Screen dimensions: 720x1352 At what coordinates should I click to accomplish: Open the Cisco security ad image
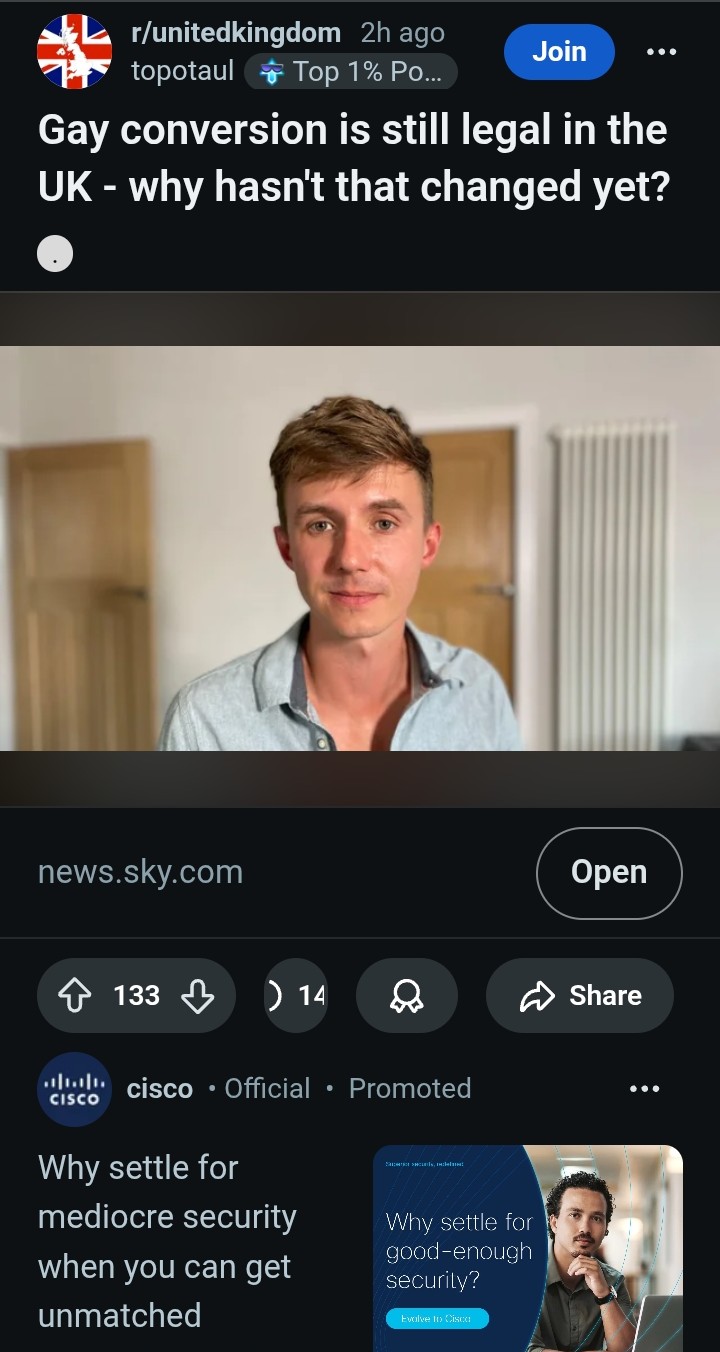point(527,1248)
